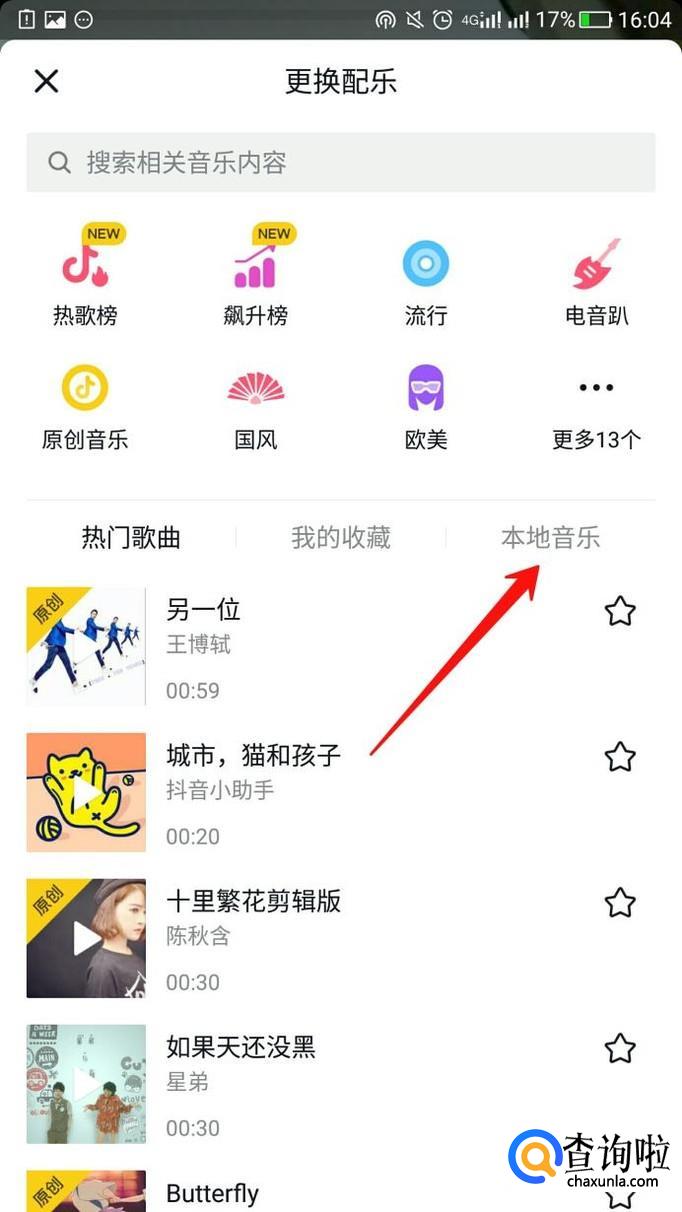Switch to the 我的收藏 tab
682x1212 pixels.
(x=340, y=538)
